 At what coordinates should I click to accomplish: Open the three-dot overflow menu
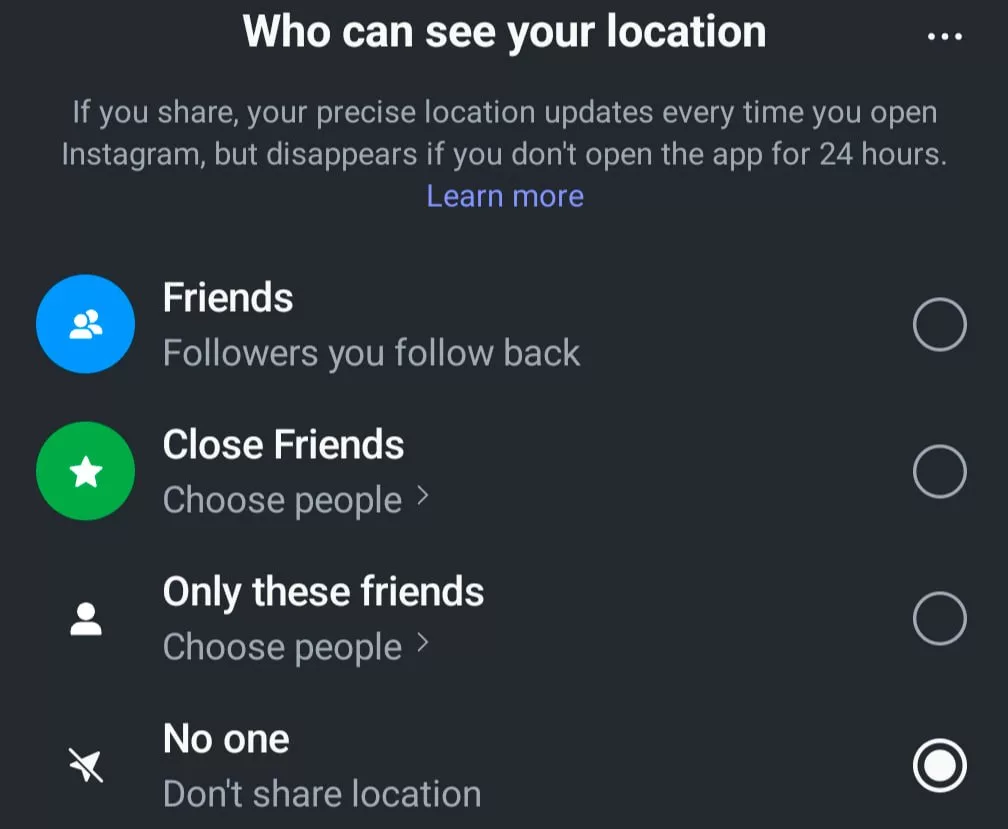pyautogui.click(x=944, y=36)
